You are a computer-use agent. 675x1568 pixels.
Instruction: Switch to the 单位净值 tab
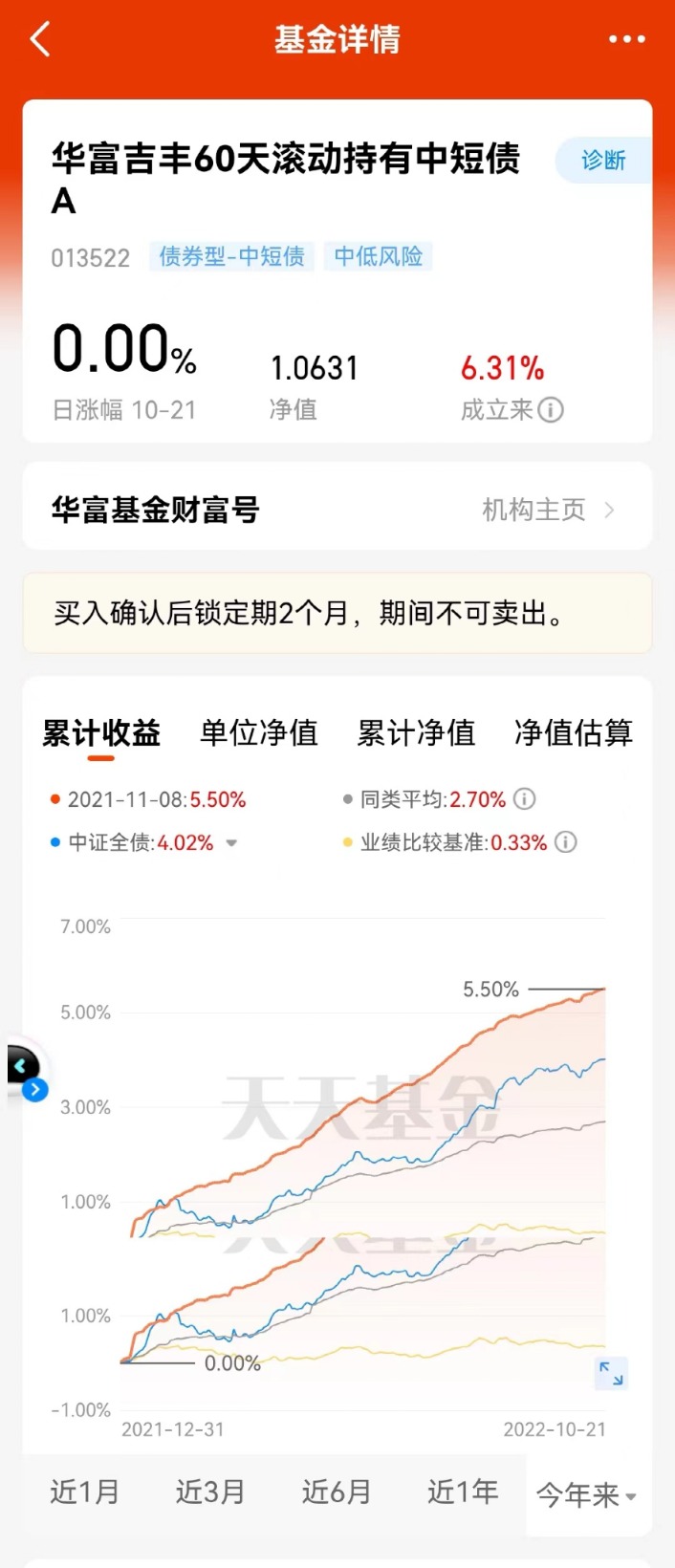click(258, 732)
